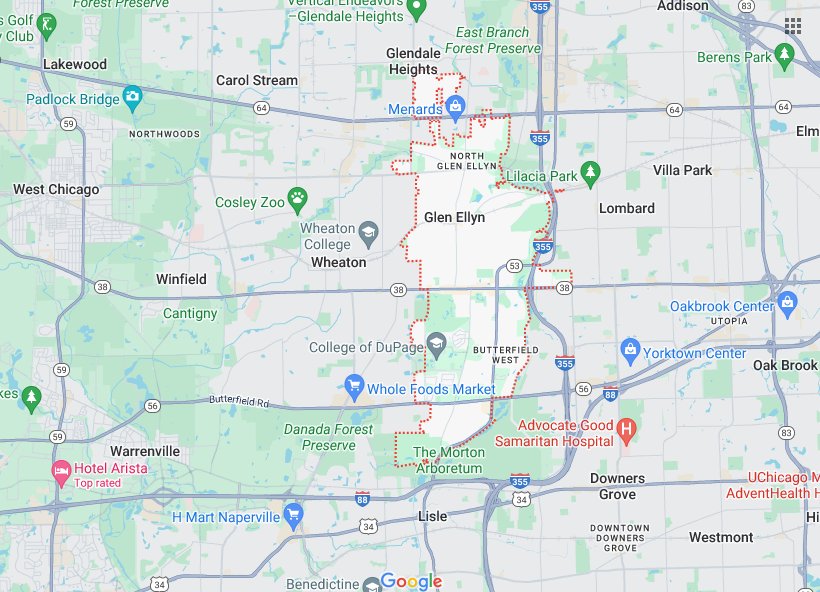This screenshot has height=592, width=820.
Task: Tap the H Mart Naperville marker
Action: (293, 515)
